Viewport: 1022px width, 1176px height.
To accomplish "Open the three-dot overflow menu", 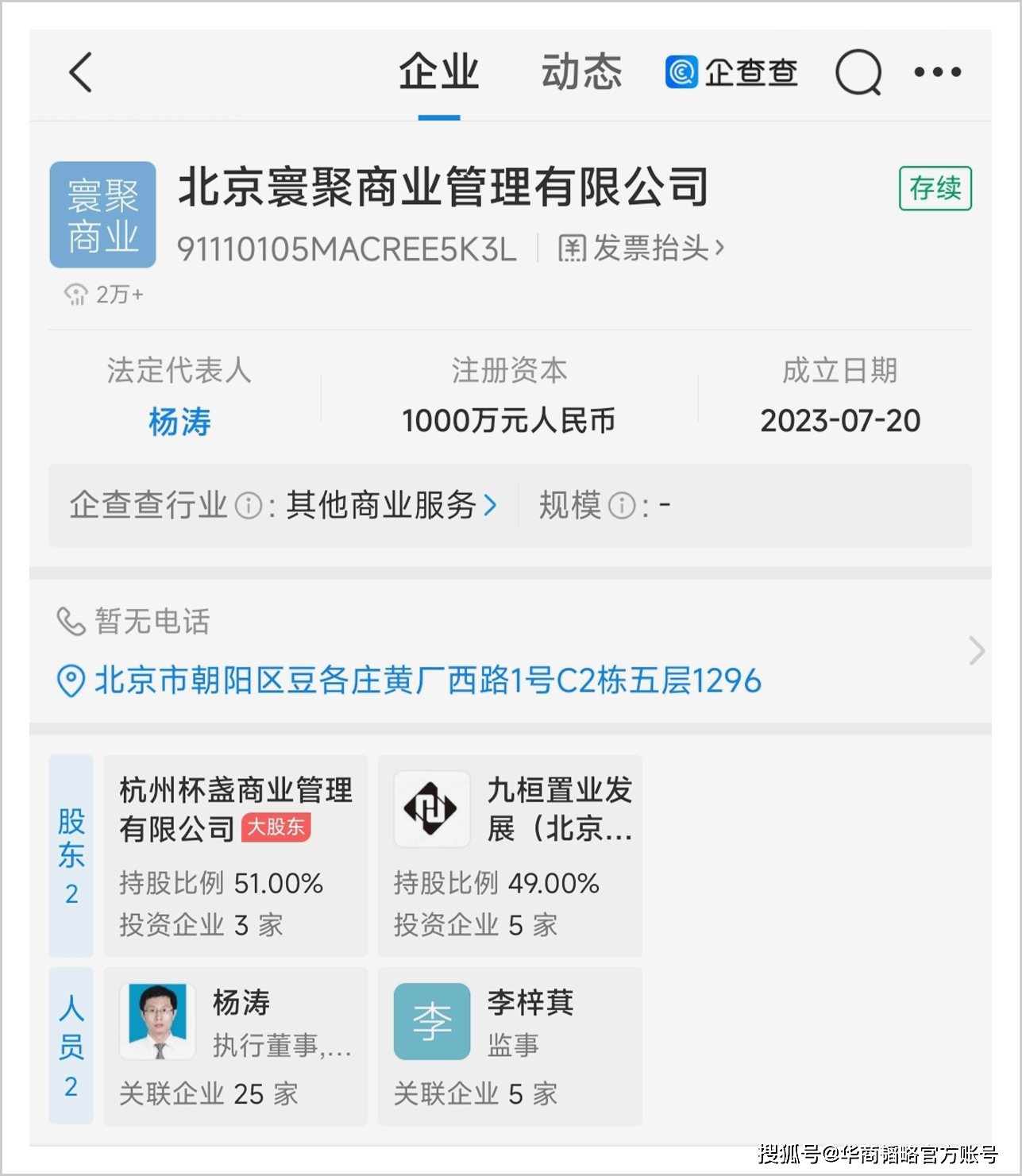I will pyautogui.click(x=937, y=73).
